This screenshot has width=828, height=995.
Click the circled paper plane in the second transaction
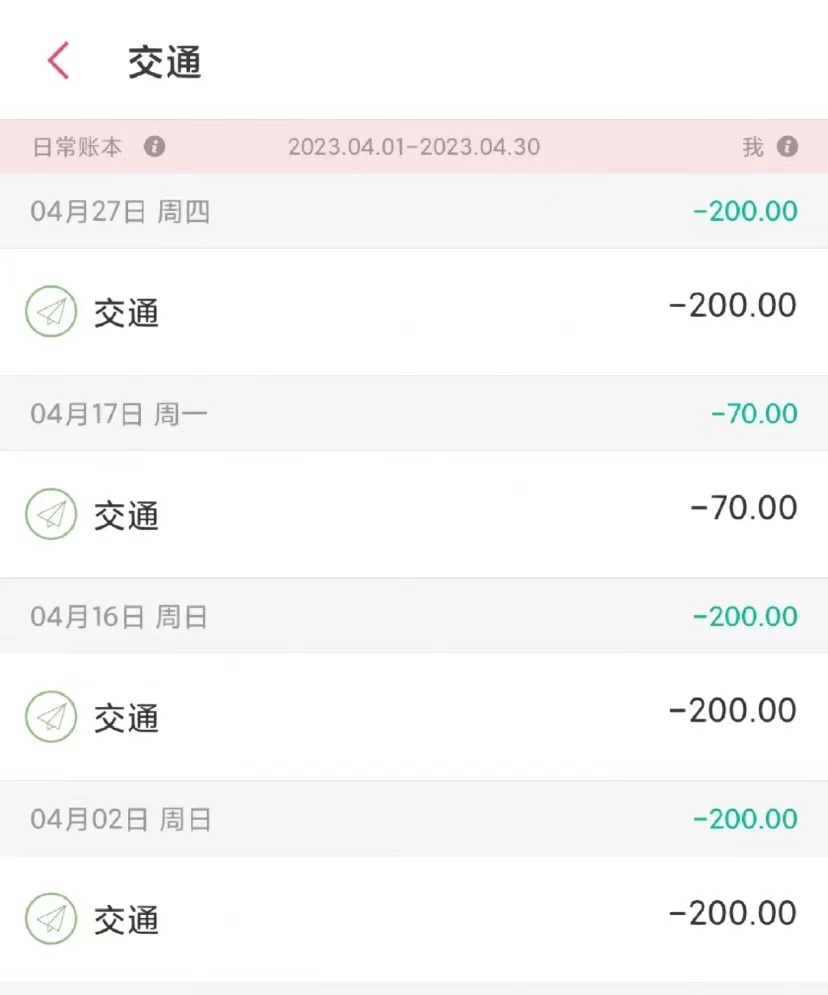(x=50, y=514)
